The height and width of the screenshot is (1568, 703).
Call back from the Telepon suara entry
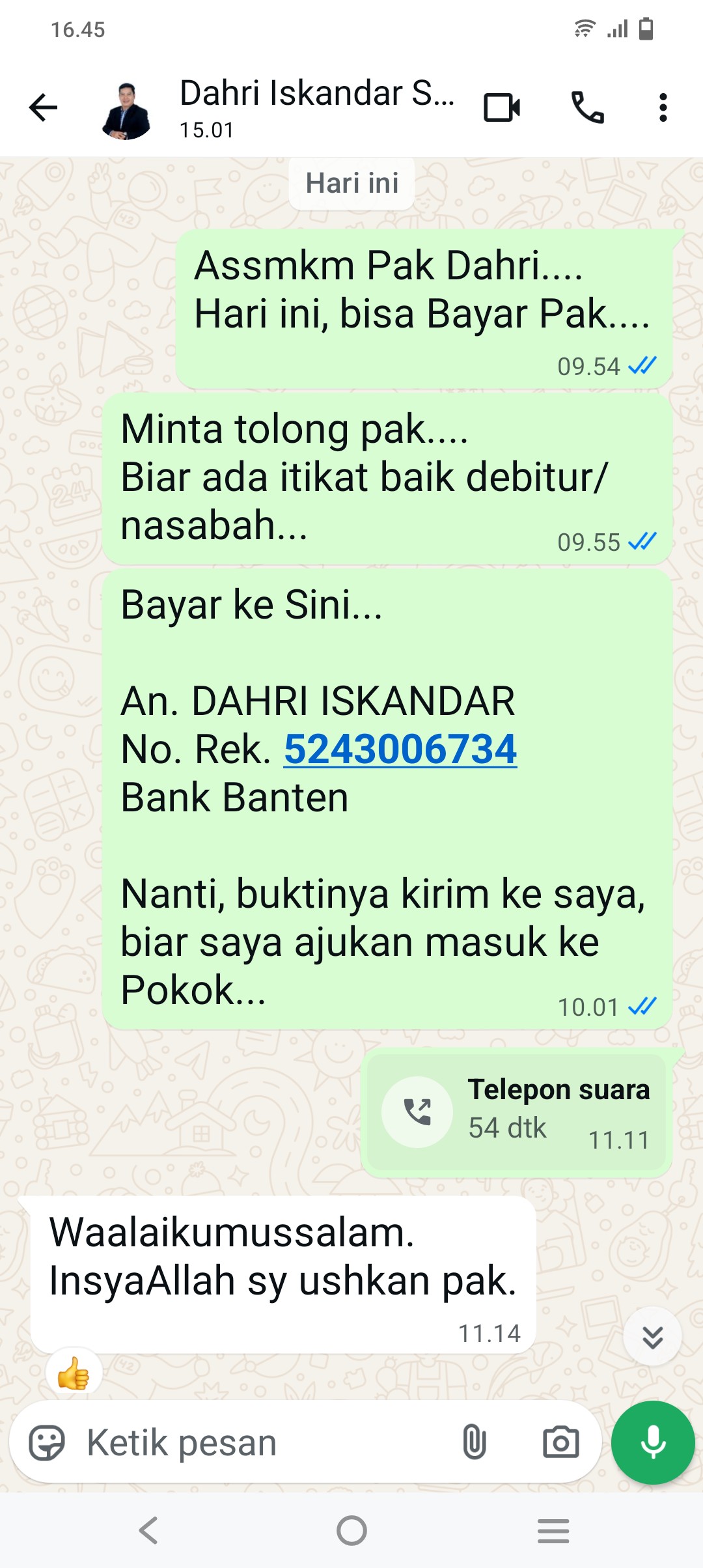click(417, 1112)
